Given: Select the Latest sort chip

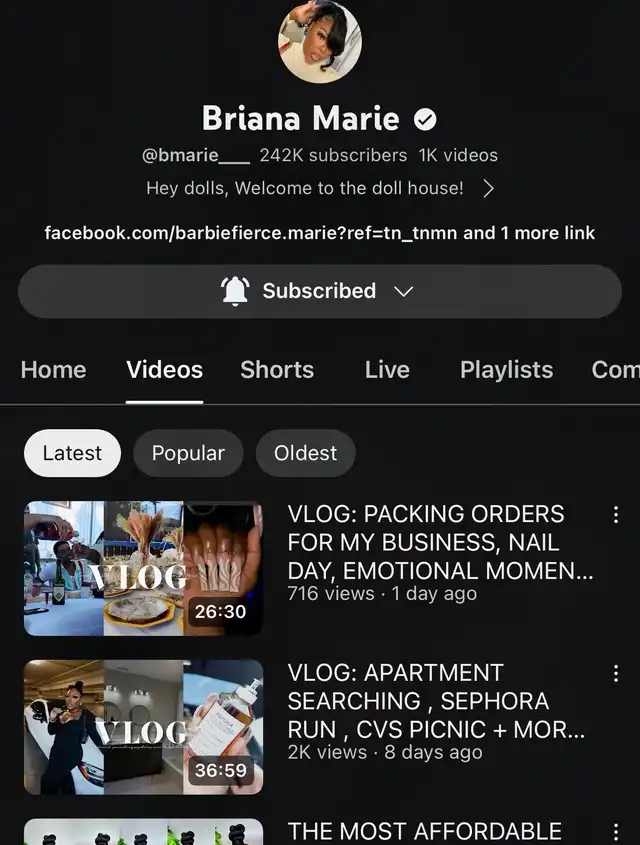Looking at the screenshot, I should (72, 453).
